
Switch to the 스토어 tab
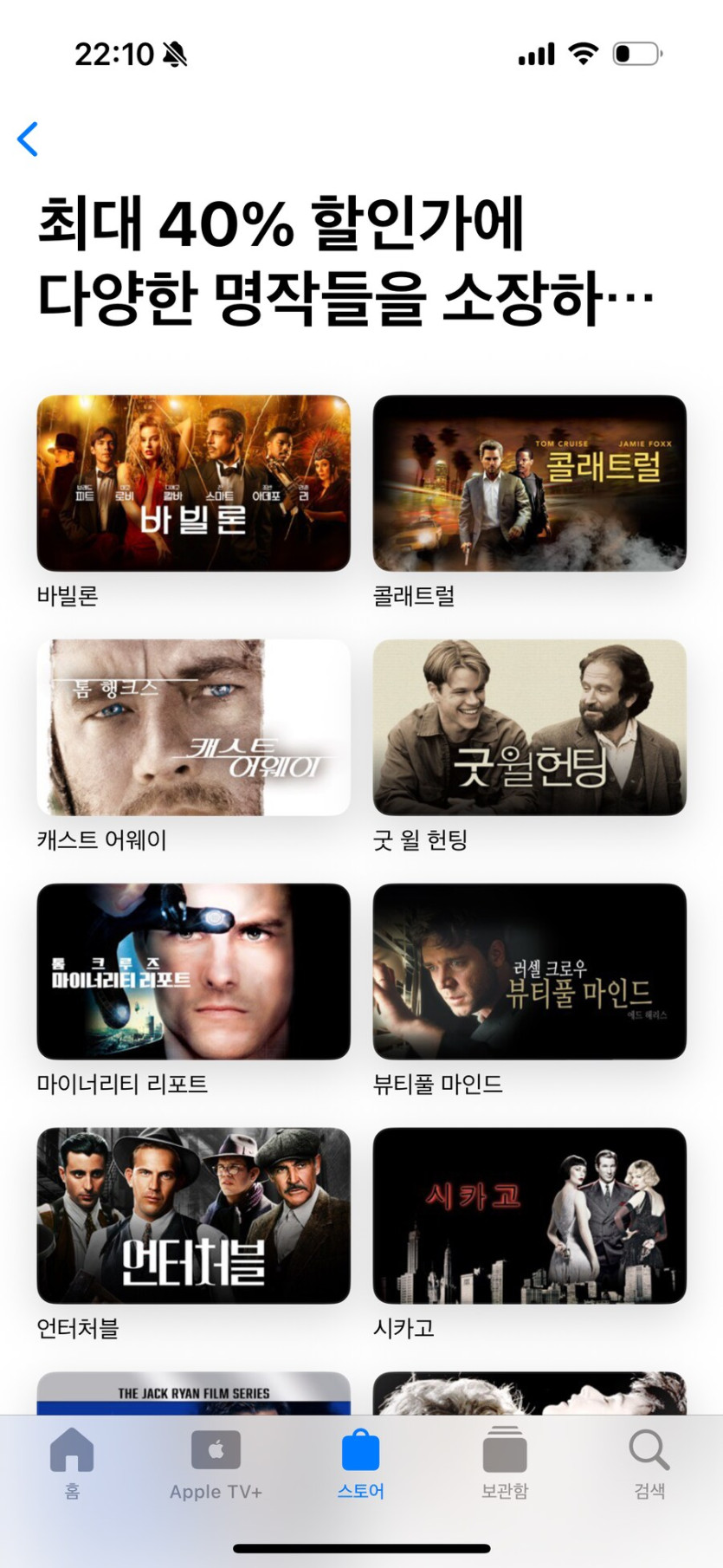360,1464
